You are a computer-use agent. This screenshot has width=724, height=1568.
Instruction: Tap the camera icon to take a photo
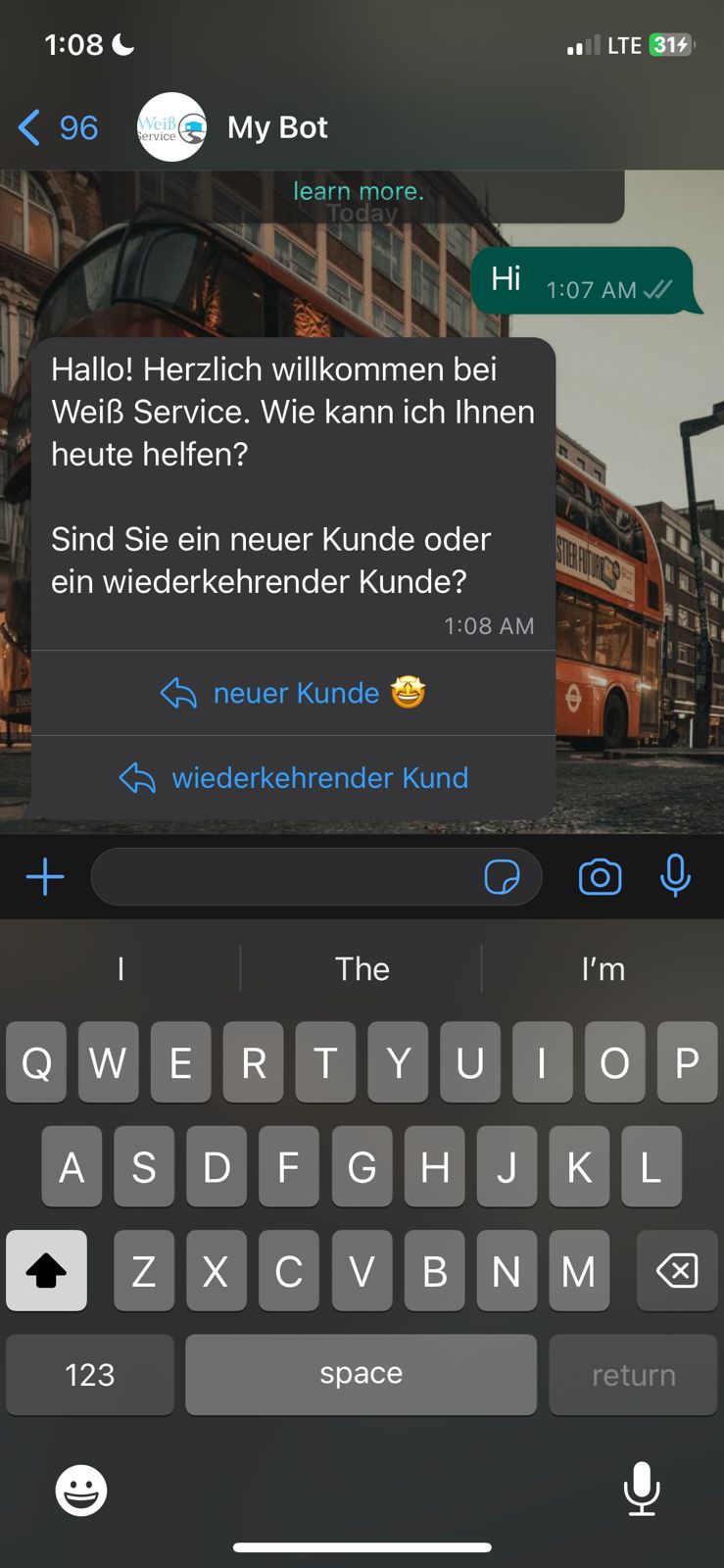(x=601, y=877)
